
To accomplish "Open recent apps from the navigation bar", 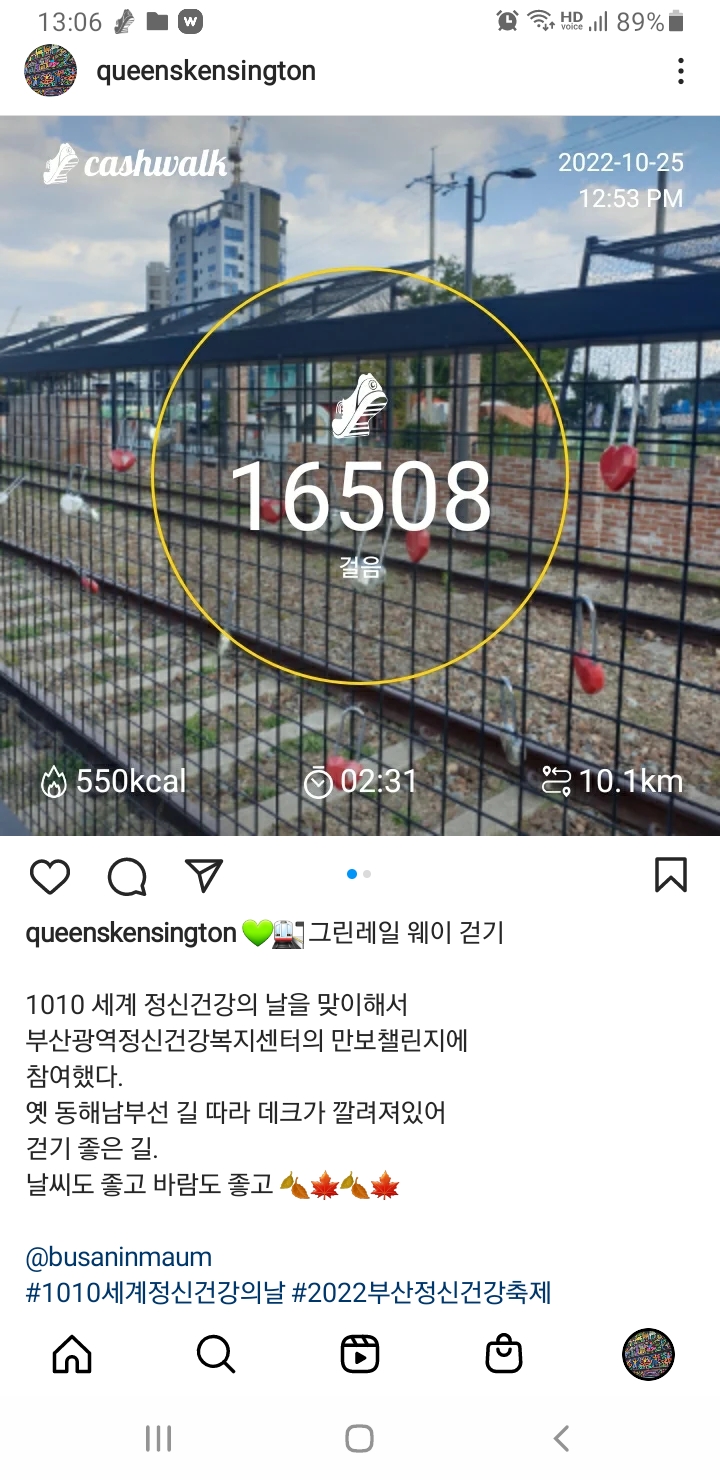I will (x=158, y=1439).
